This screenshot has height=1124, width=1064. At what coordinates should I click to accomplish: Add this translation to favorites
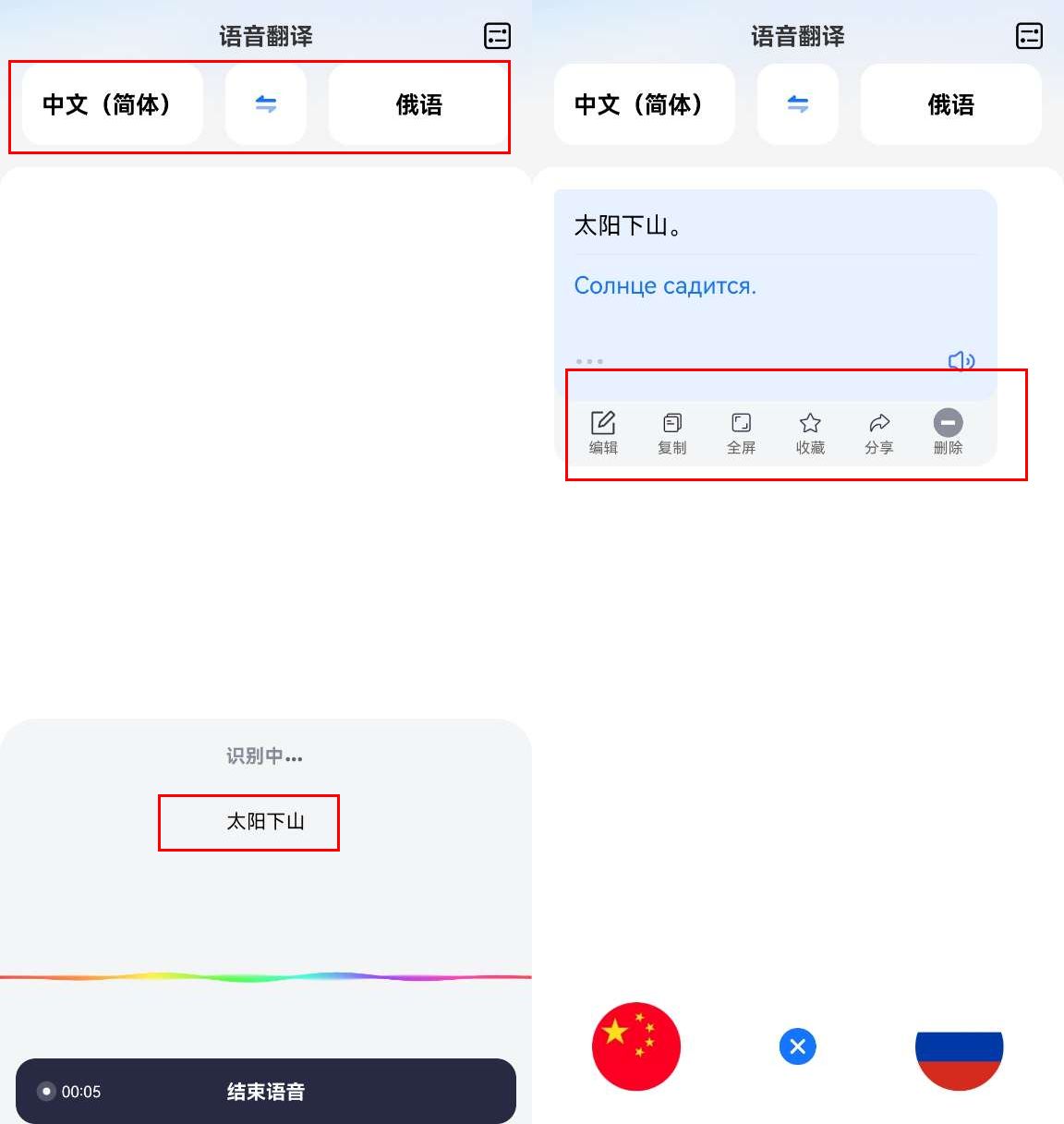810,432
